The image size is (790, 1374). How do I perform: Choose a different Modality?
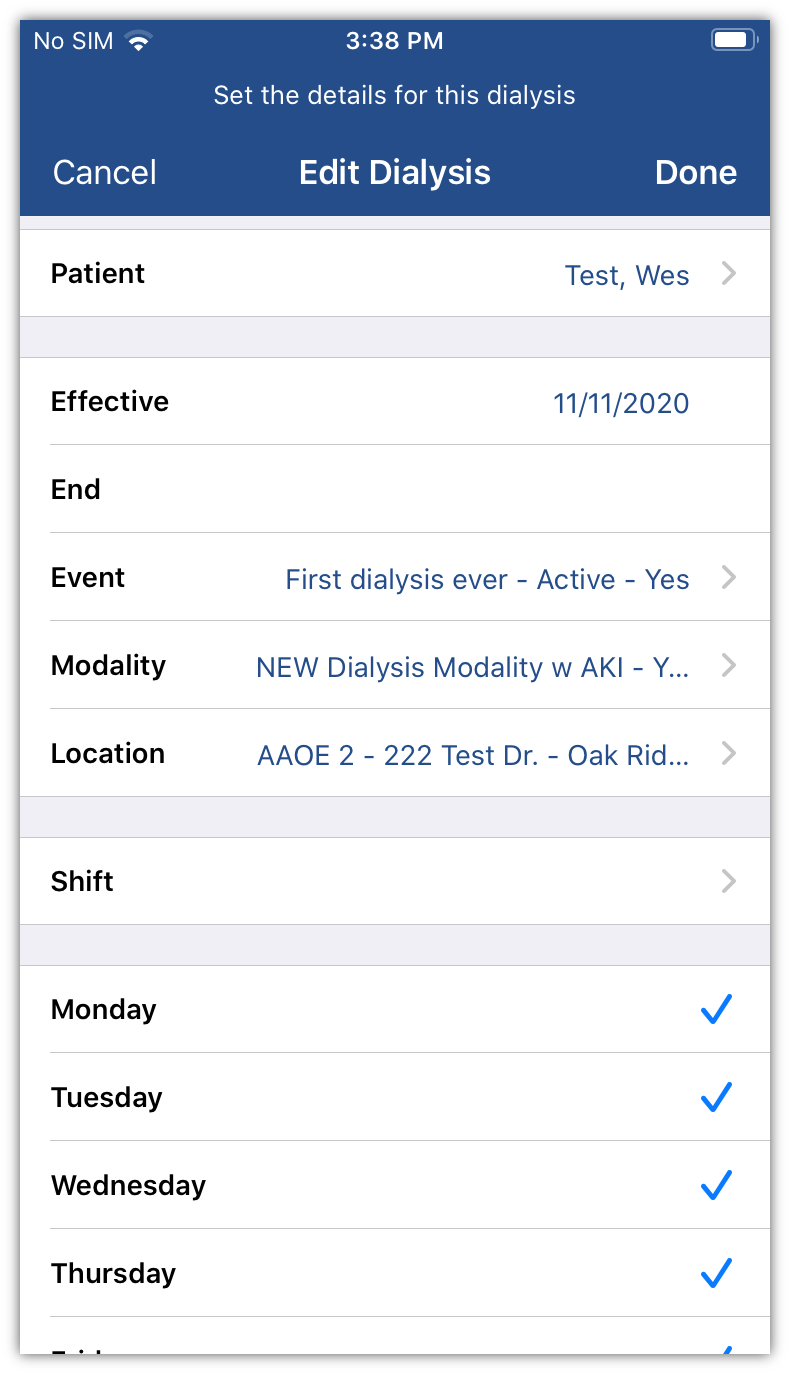click(x=395, y=666)
